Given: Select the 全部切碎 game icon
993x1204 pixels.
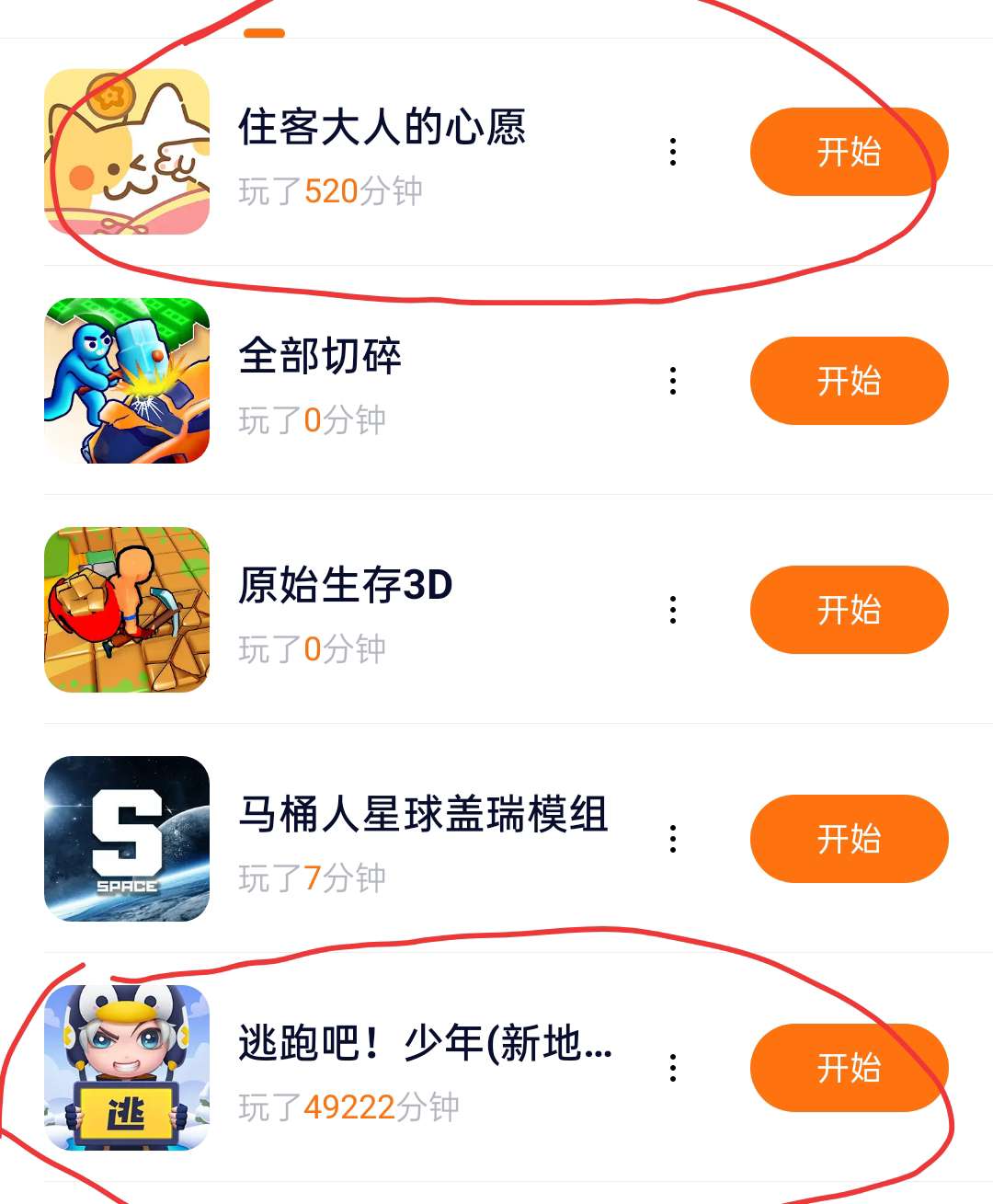Looking at the screenshot, I should 127,381.
